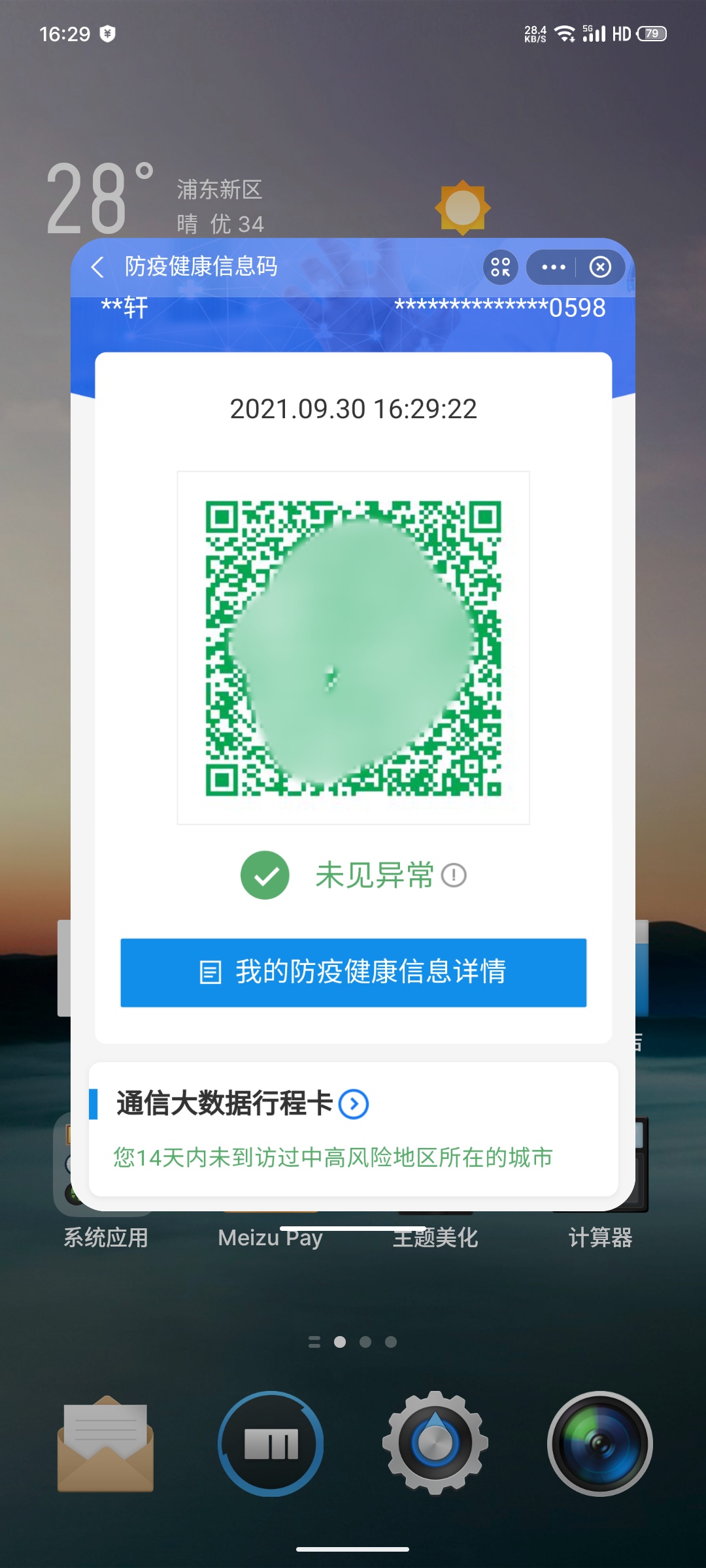
Task: Tap the green health QR code
Action: (352, 645)
